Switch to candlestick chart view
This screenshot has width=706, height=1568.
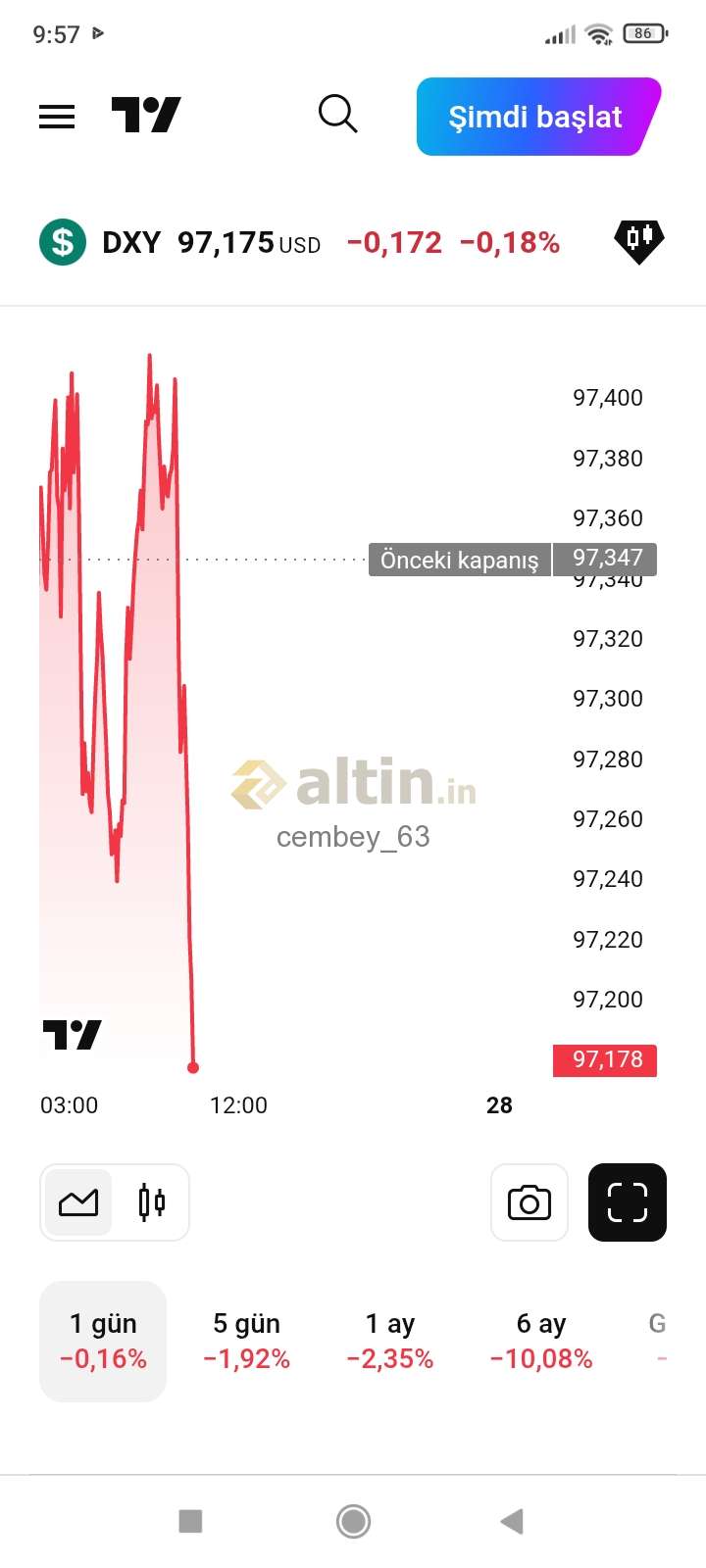pos(151,1201)
